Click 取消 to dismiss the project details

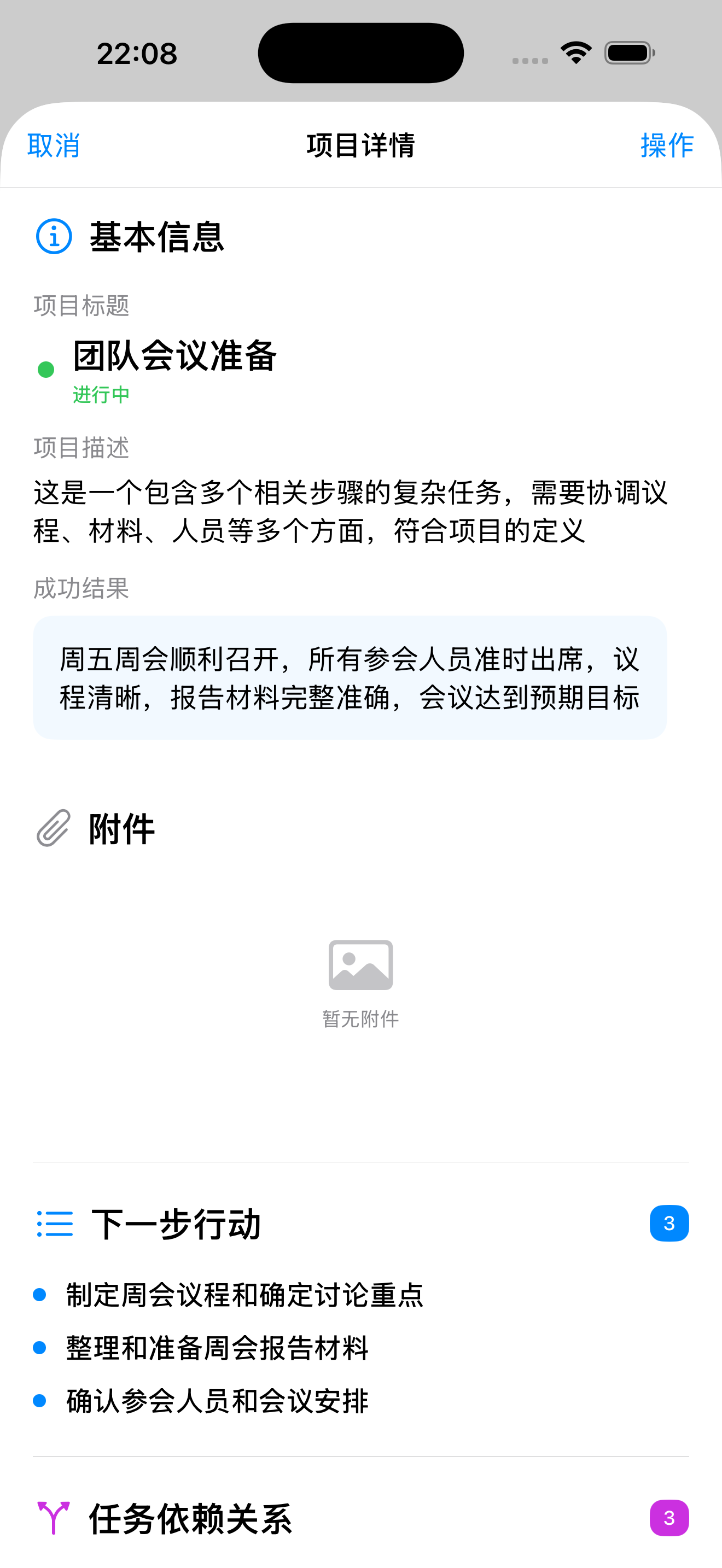[x=53, y=145]
